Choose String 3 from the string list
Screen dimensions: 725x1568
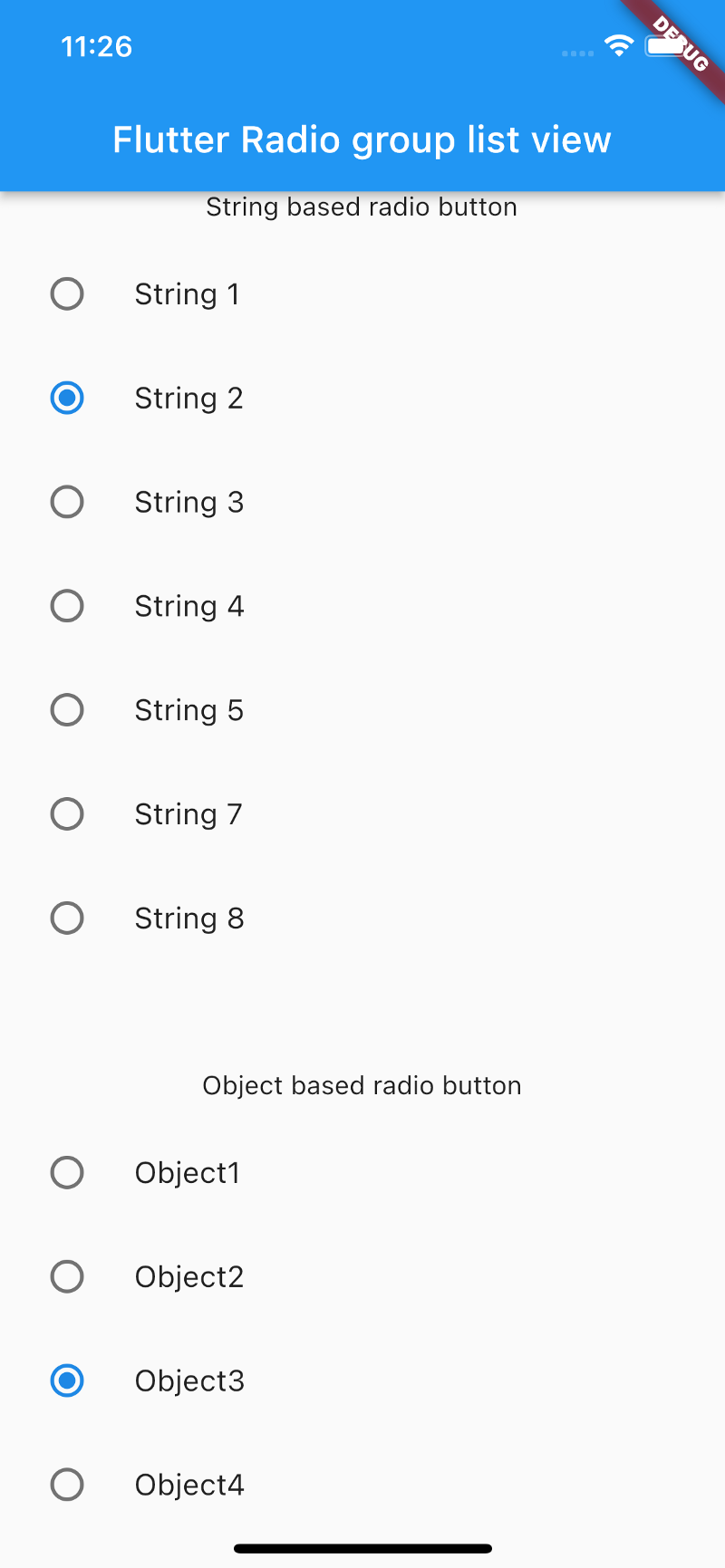pyautogui.click(x=67, y=502)
